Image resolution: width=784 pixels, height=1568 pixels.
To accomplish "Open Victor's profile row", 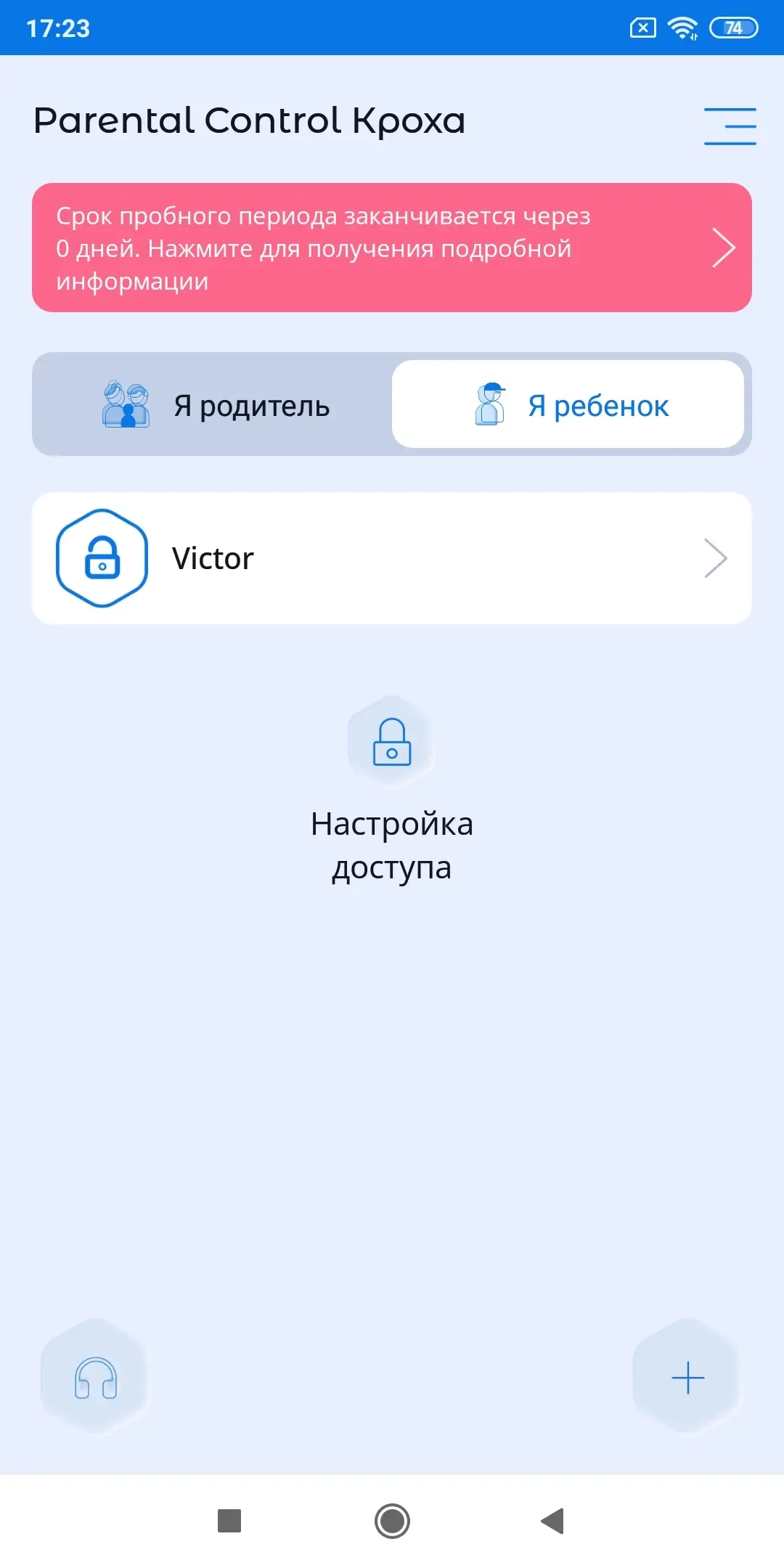I will point(392,558).
